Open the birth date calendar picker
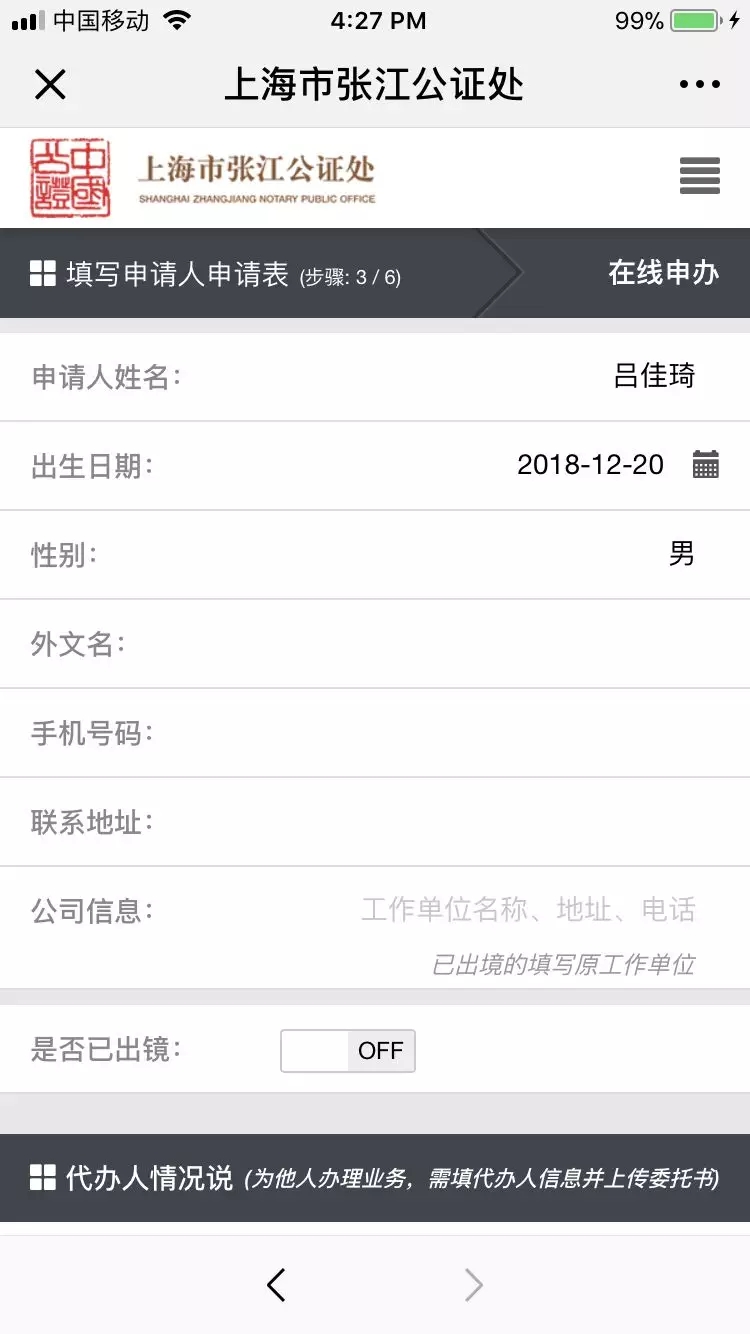Image resolution: width=750 pixels, height=1334 pixels. pyautogui.click(x=706, y=464)
